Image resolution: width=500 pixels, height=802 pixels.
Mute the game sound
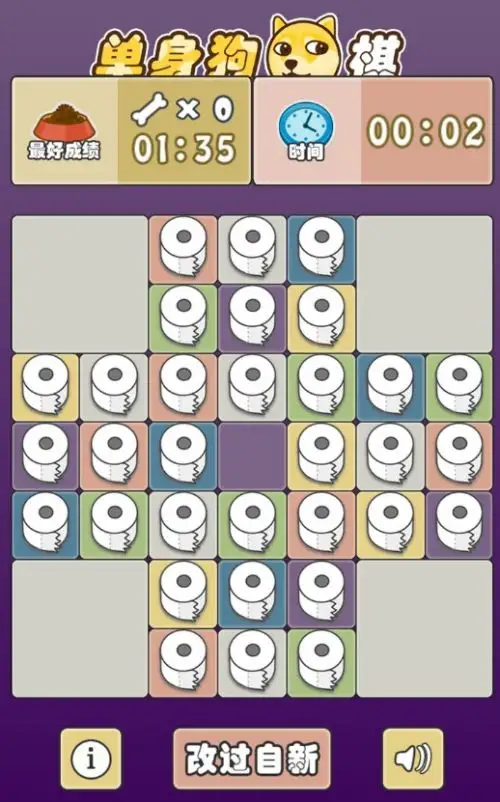(x=413, y=759)
